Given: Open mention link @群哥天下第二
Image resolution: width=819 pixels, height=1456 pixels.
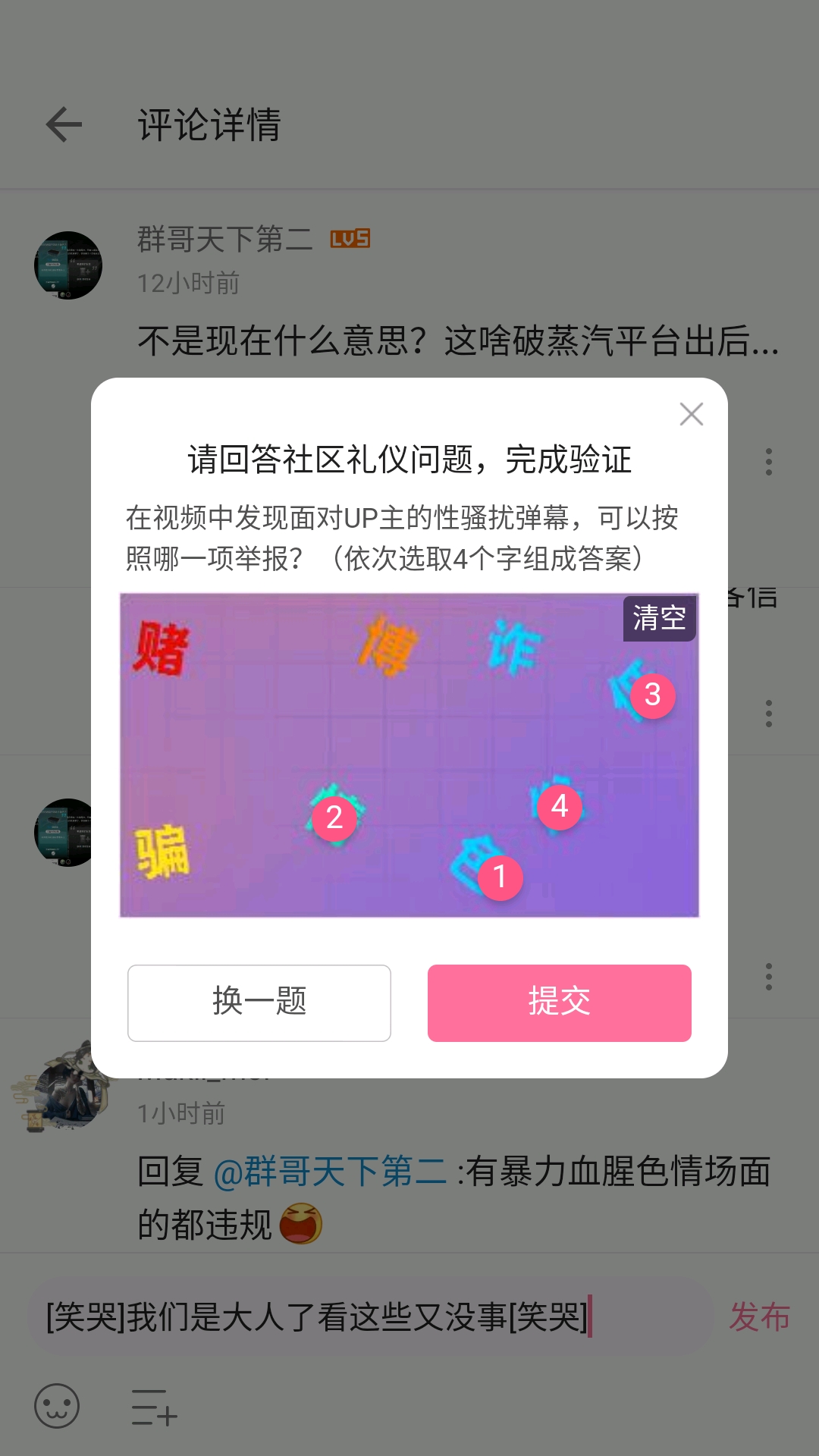Looking at the screenshot, I should (x=330, y=1172).
